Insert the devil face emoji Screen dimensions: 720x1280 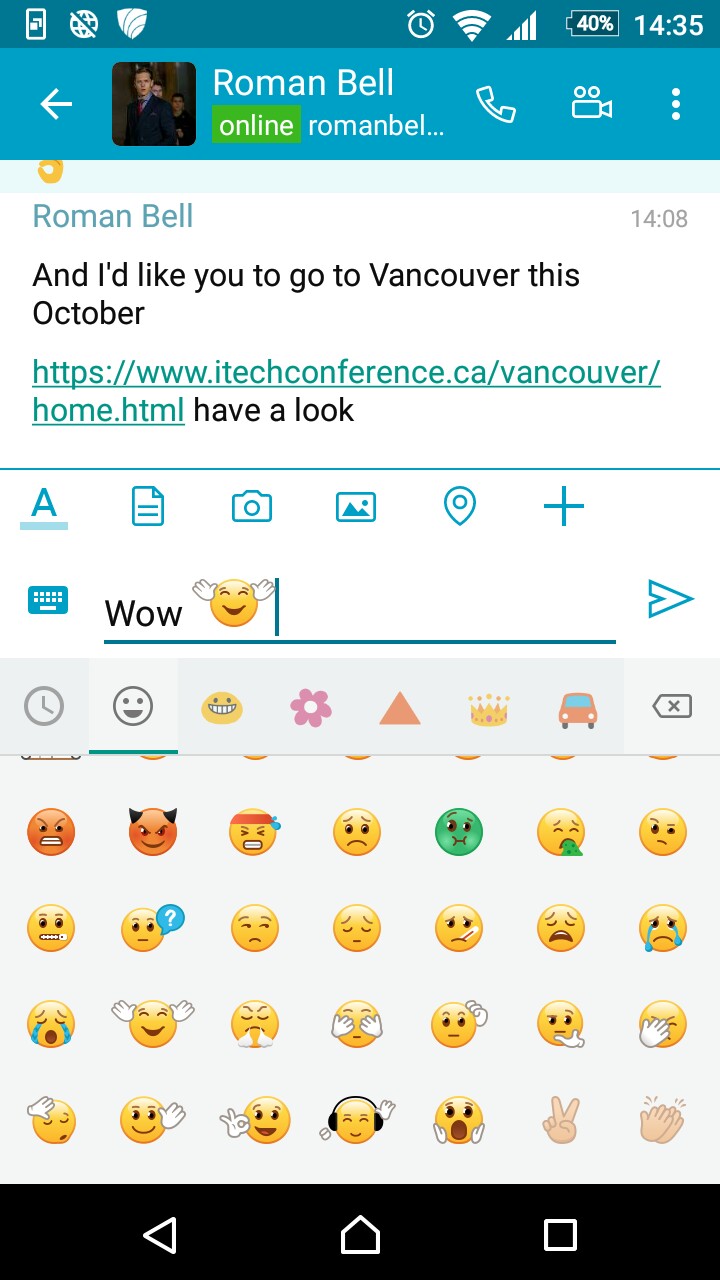click(153, 831)
